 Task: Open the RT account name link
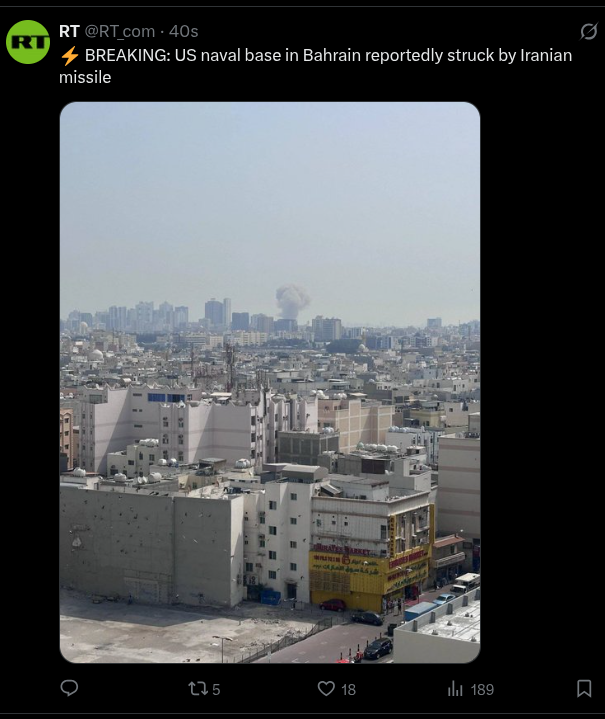pyautogui.click(x=69, y=32)
